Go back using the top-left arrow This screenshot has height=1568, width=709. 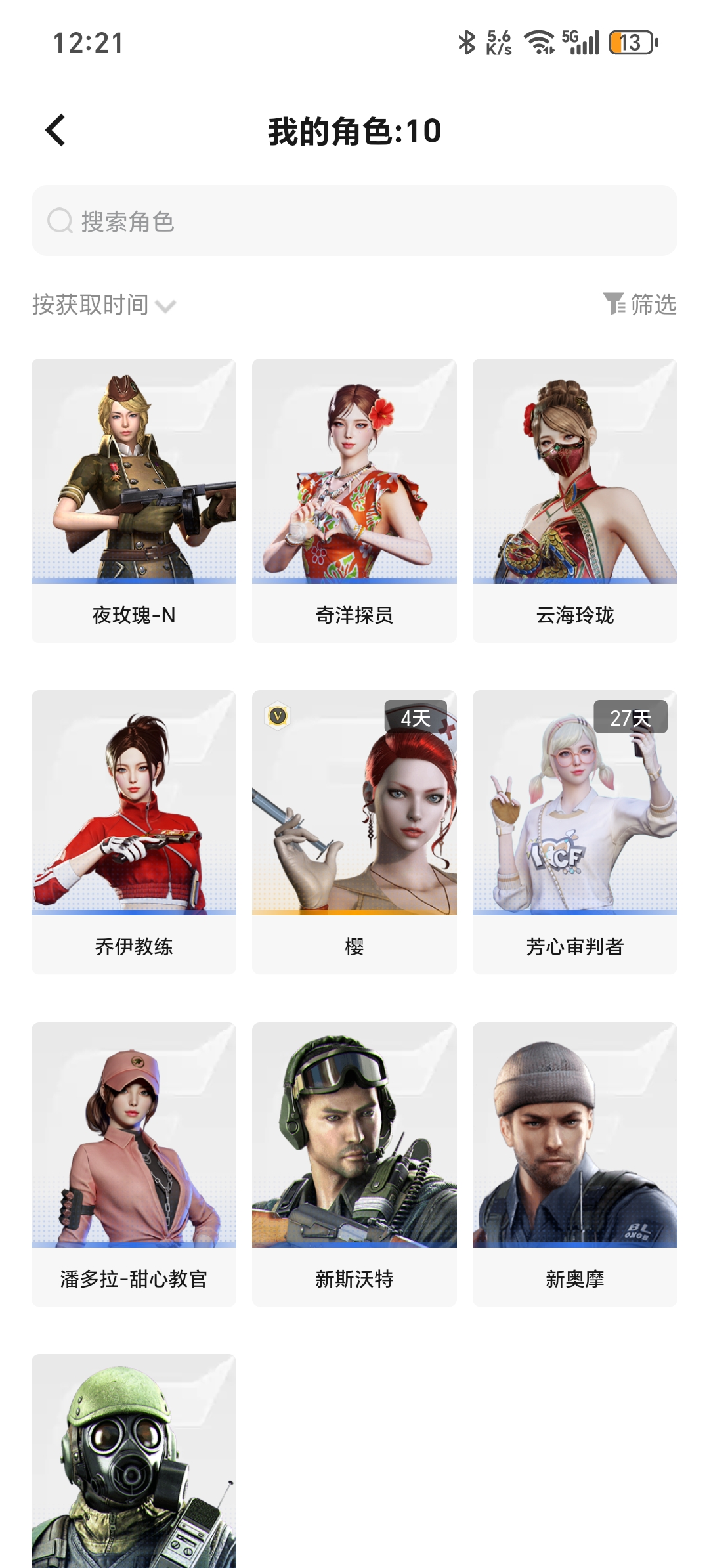click(56, 130)
